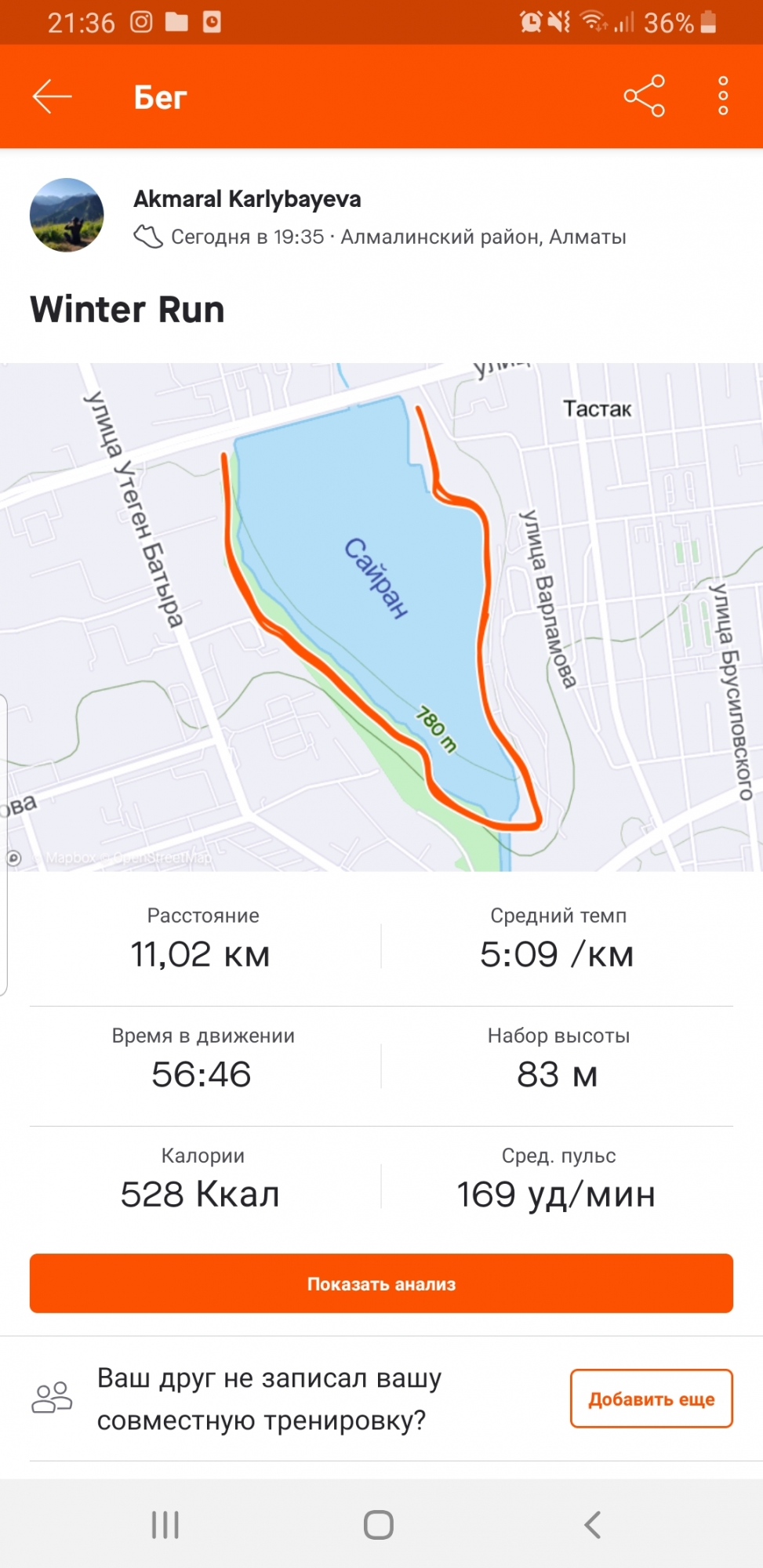
Task: Go back using the arrow in header
Action: [52, 96]
